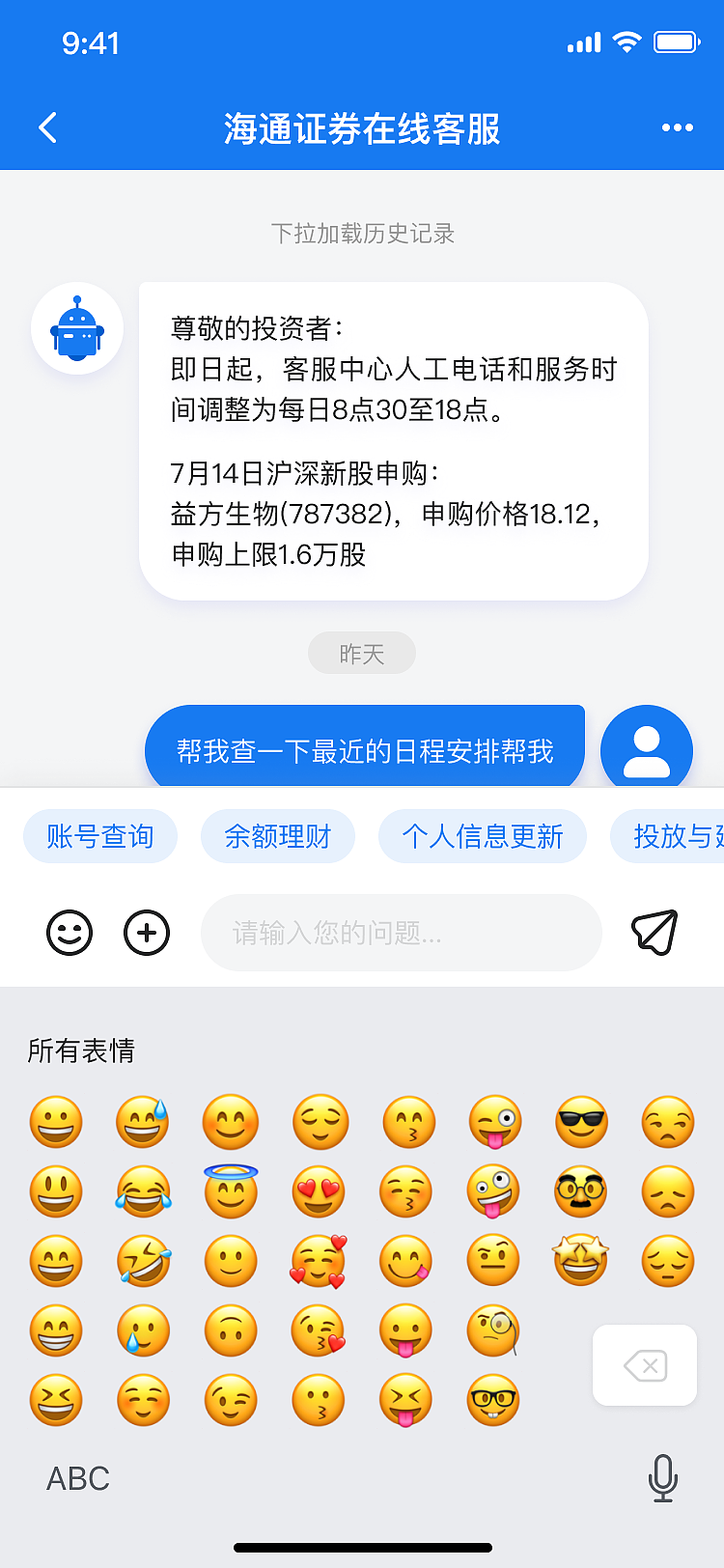724x1568 pixels.
Task: Toggle the emoji panel via the smiley icon
Action: (70, 933)
